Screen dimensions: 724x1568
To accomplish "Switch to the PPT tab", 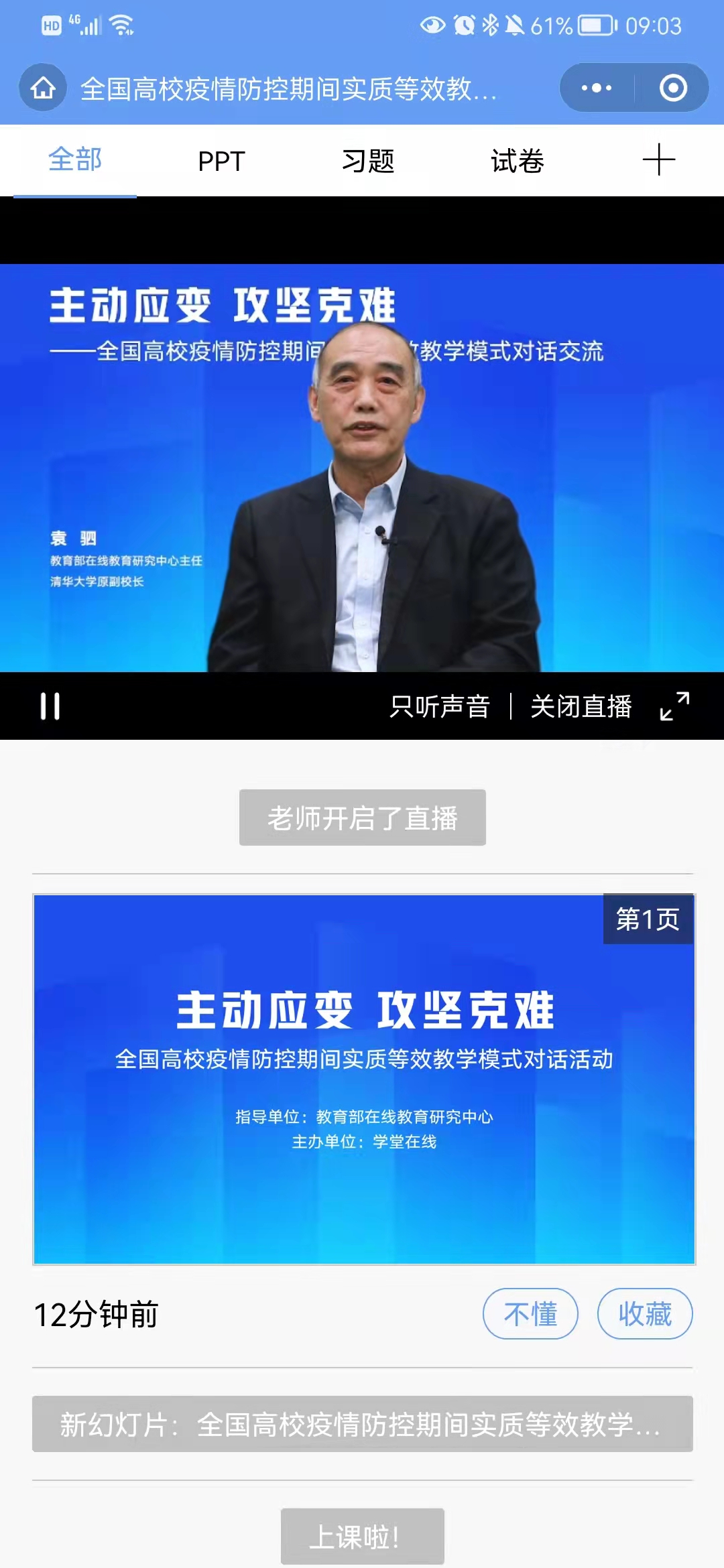I will pos(221,161).
